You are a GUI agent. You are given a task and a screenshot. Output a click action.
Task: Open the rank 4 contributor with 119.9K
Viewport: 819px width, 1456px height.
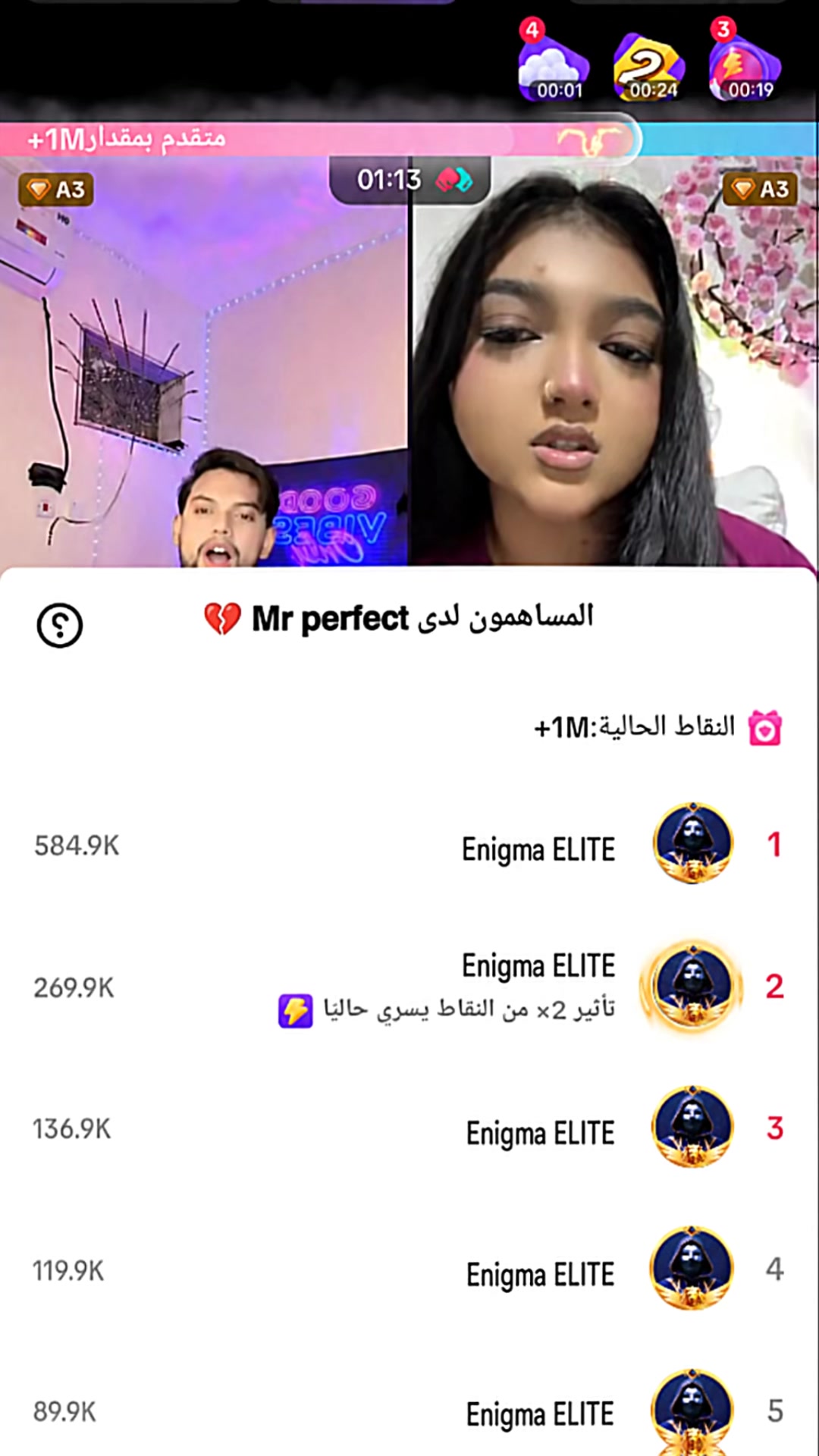coord(409,1270)
